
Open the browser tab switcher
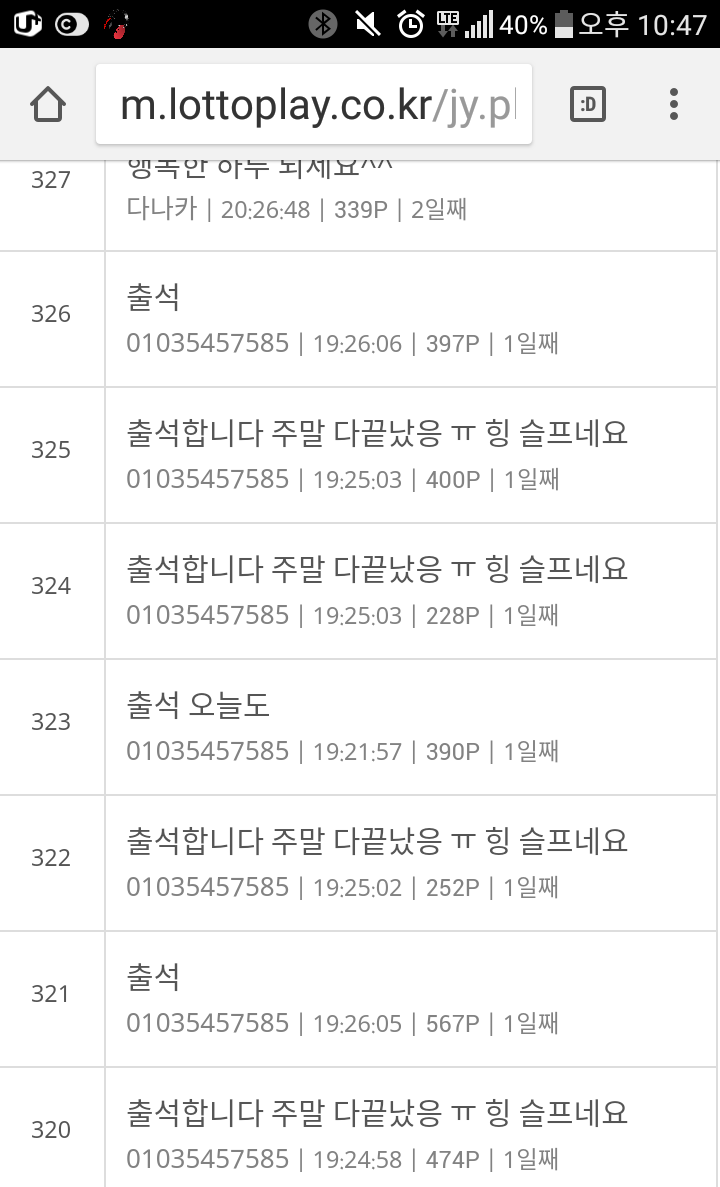pyautogui.click(x=588, y=104)
